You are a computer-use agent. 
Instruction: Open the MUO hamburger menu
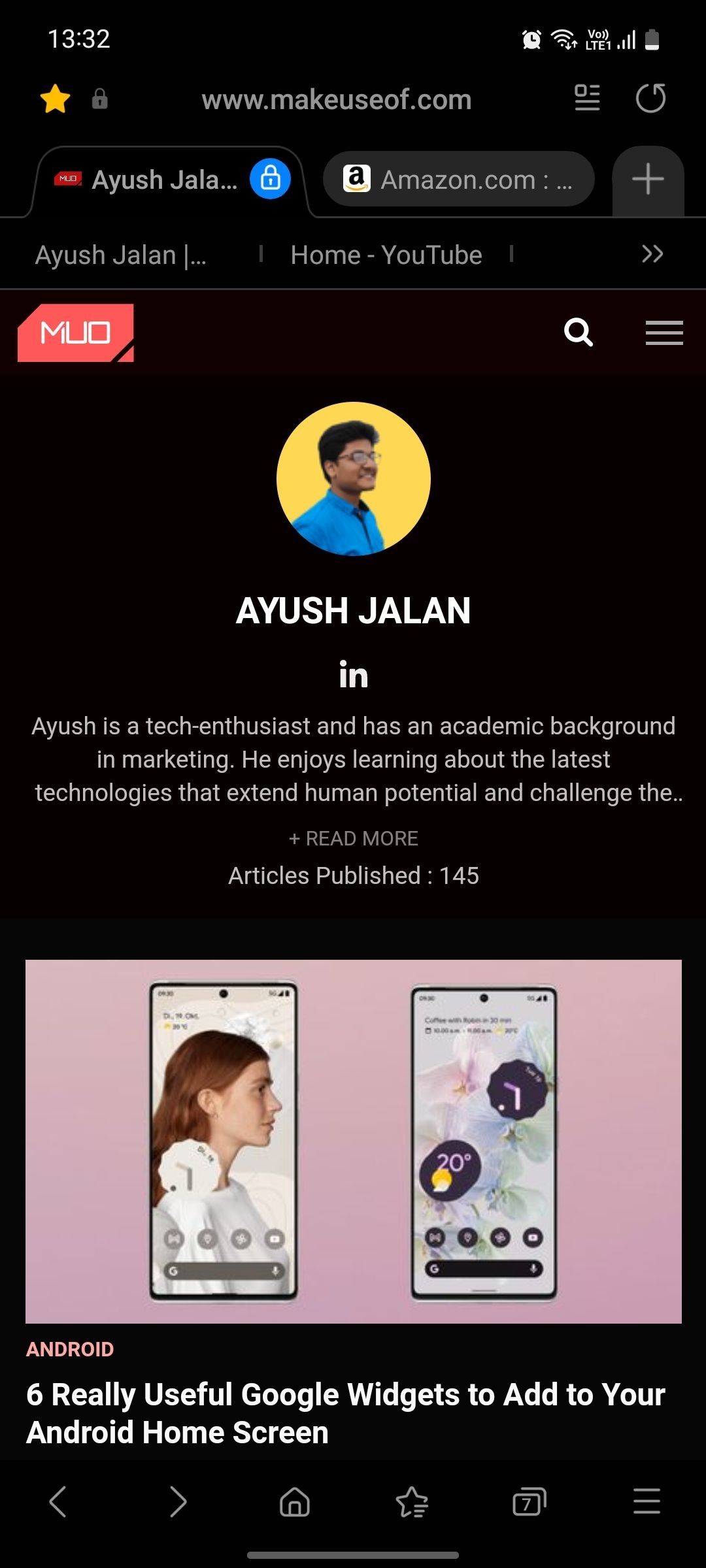click(664, 333)
